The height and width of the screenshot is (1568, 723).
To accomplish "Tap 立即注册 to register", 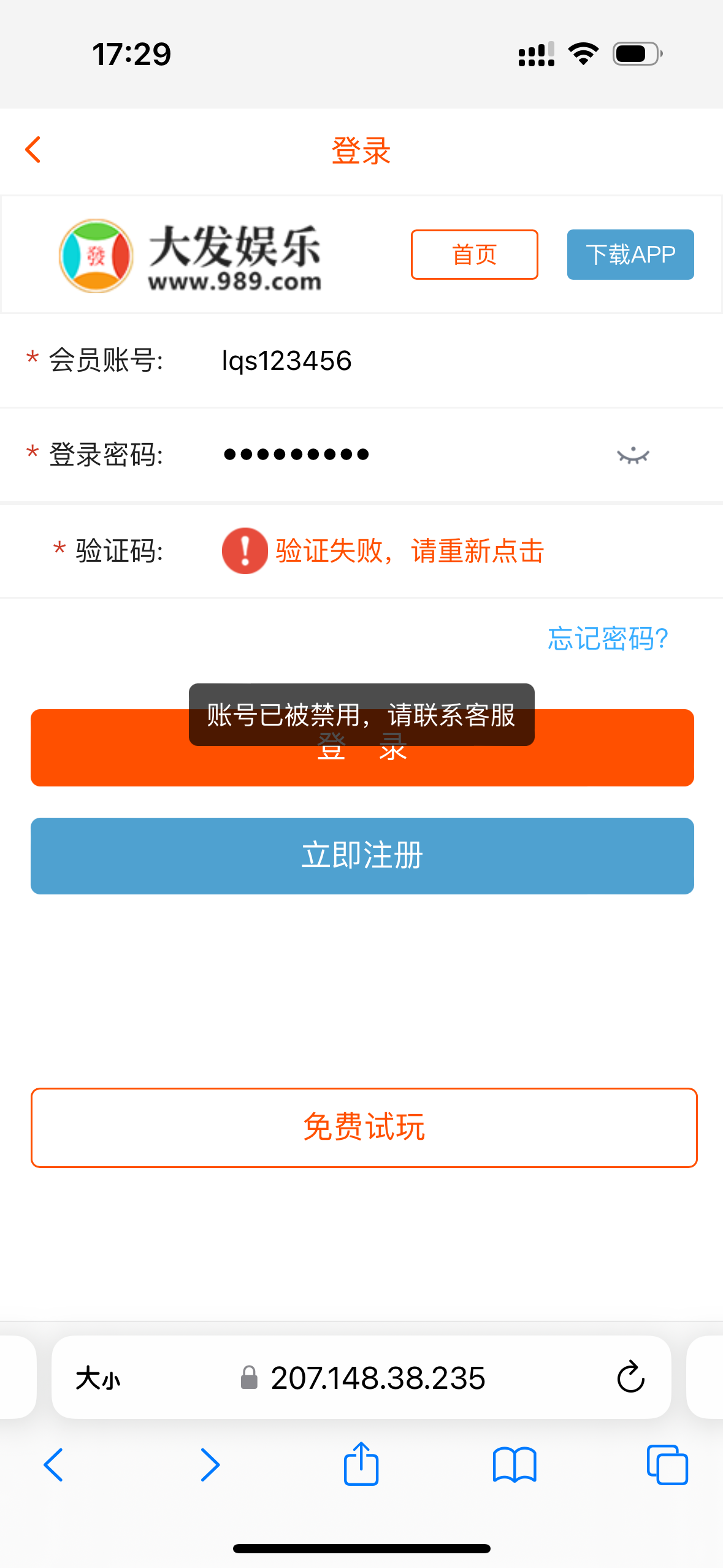I will (362, 856).
